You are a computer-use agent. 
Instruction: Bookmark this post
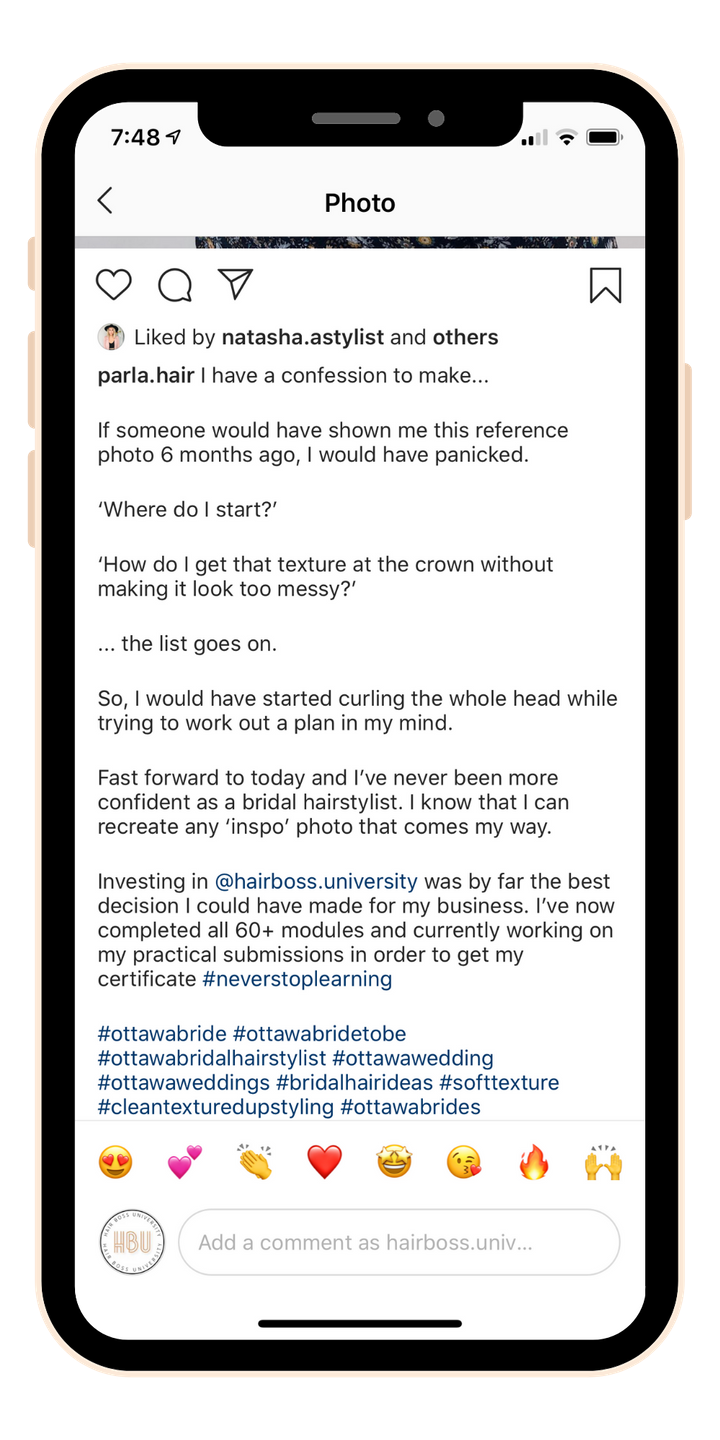click(x=605, y=285)
